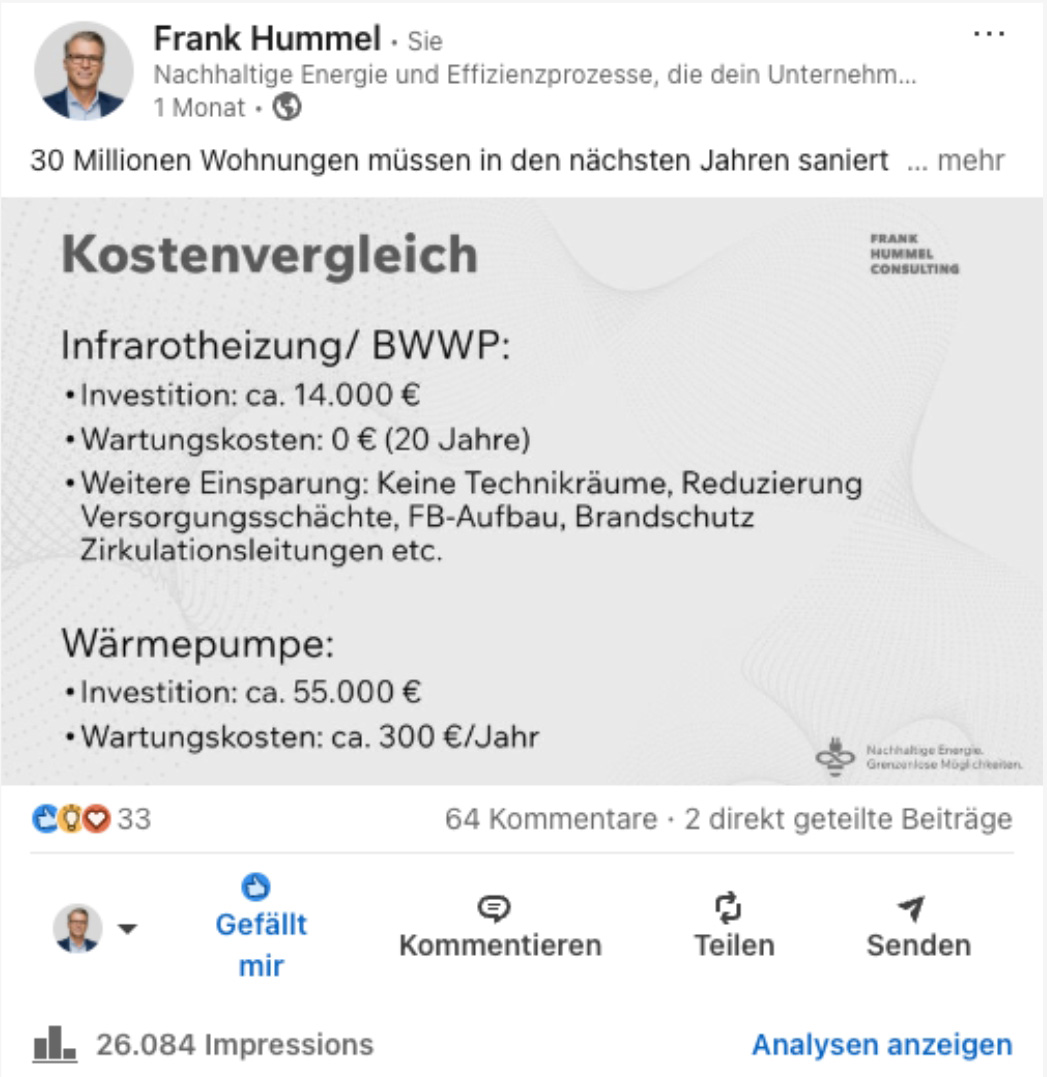Open the account switcher for reacting
Viewport: 1047px width, 1077px height.
pos(96,927)
